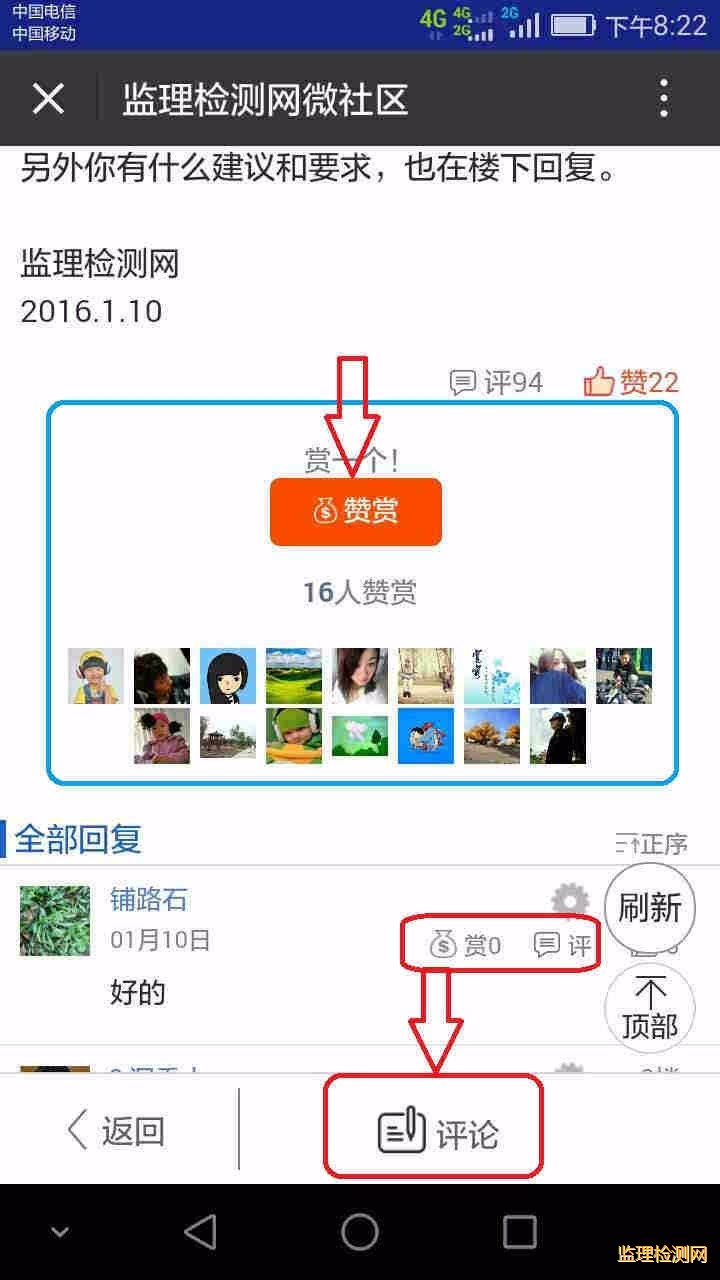
Task: Open 铺路石 username link
Action: point(148,899)
